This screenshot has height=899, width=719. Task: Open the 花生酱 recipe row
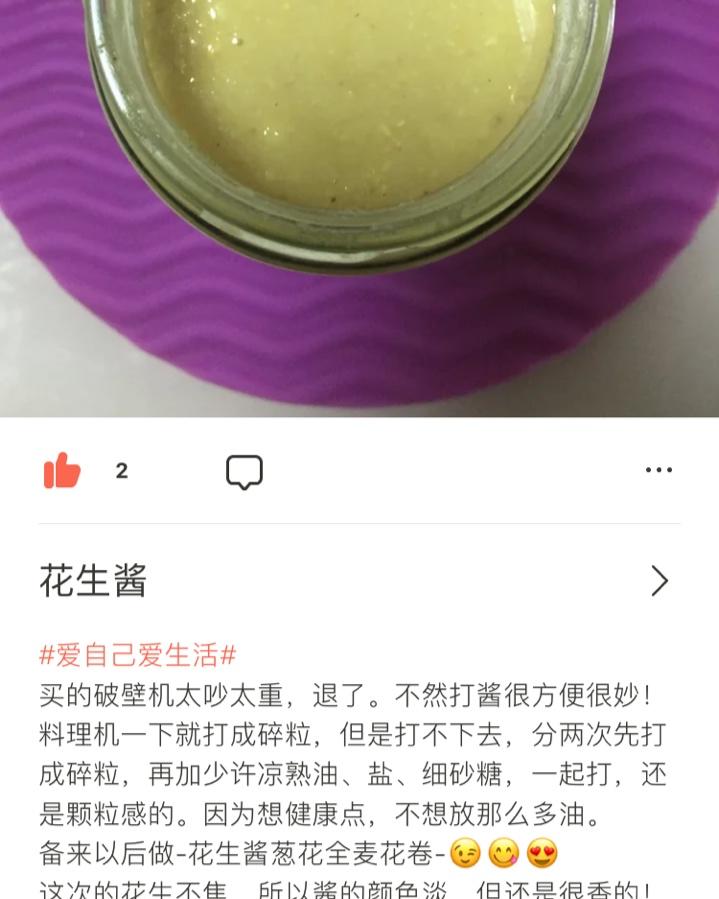coord(358,581)
